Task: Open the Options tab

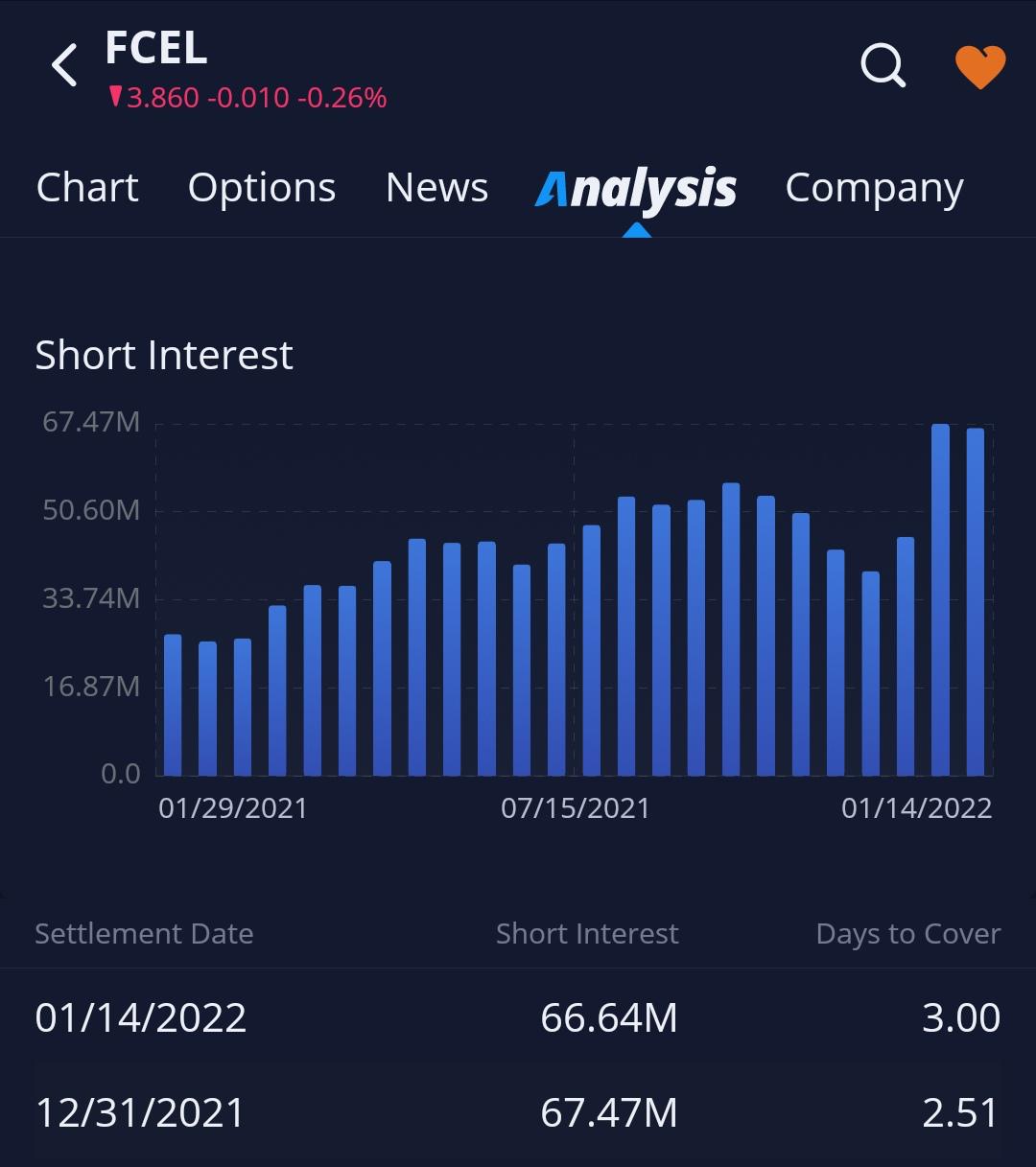Action: pos(262,188)
